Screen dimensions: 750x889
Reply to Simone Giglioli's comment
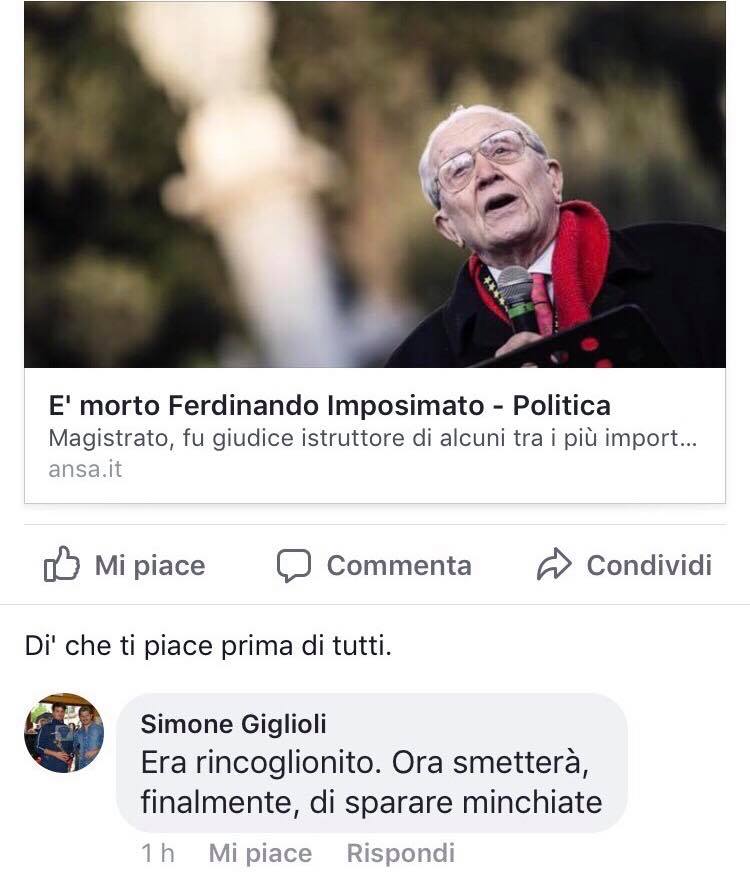tap(400, 853)
